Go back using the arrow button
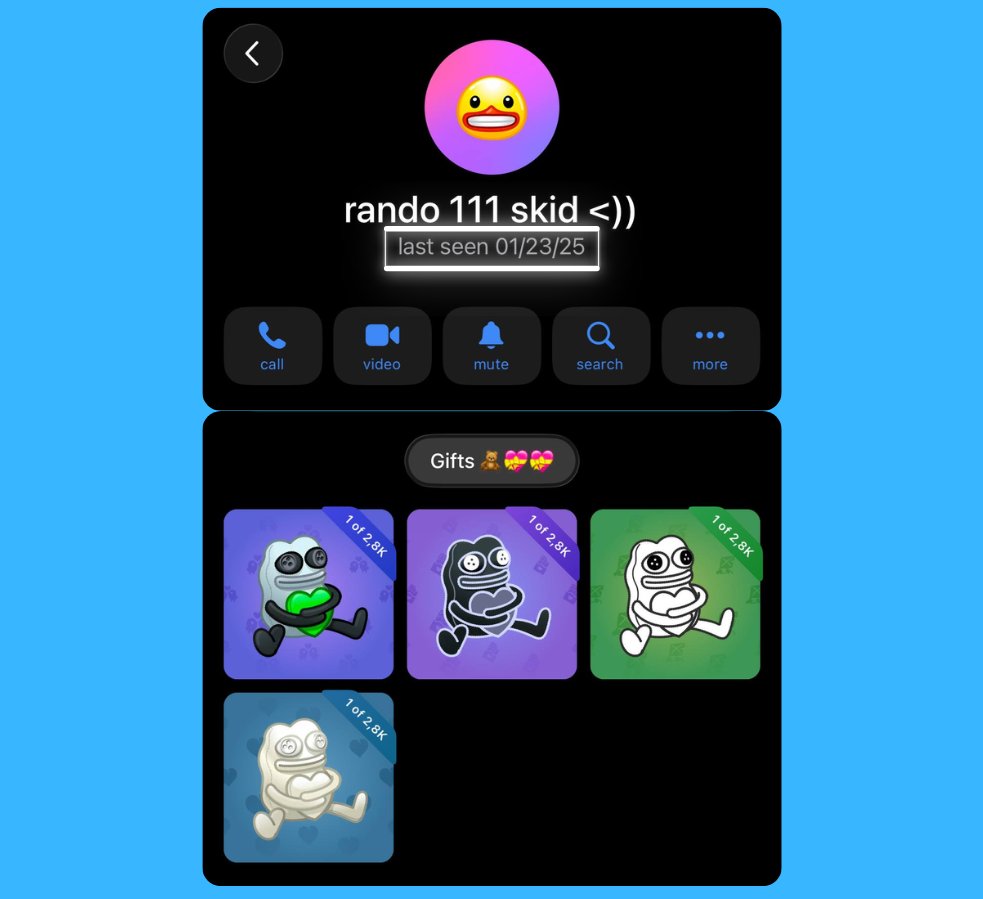 253,54
